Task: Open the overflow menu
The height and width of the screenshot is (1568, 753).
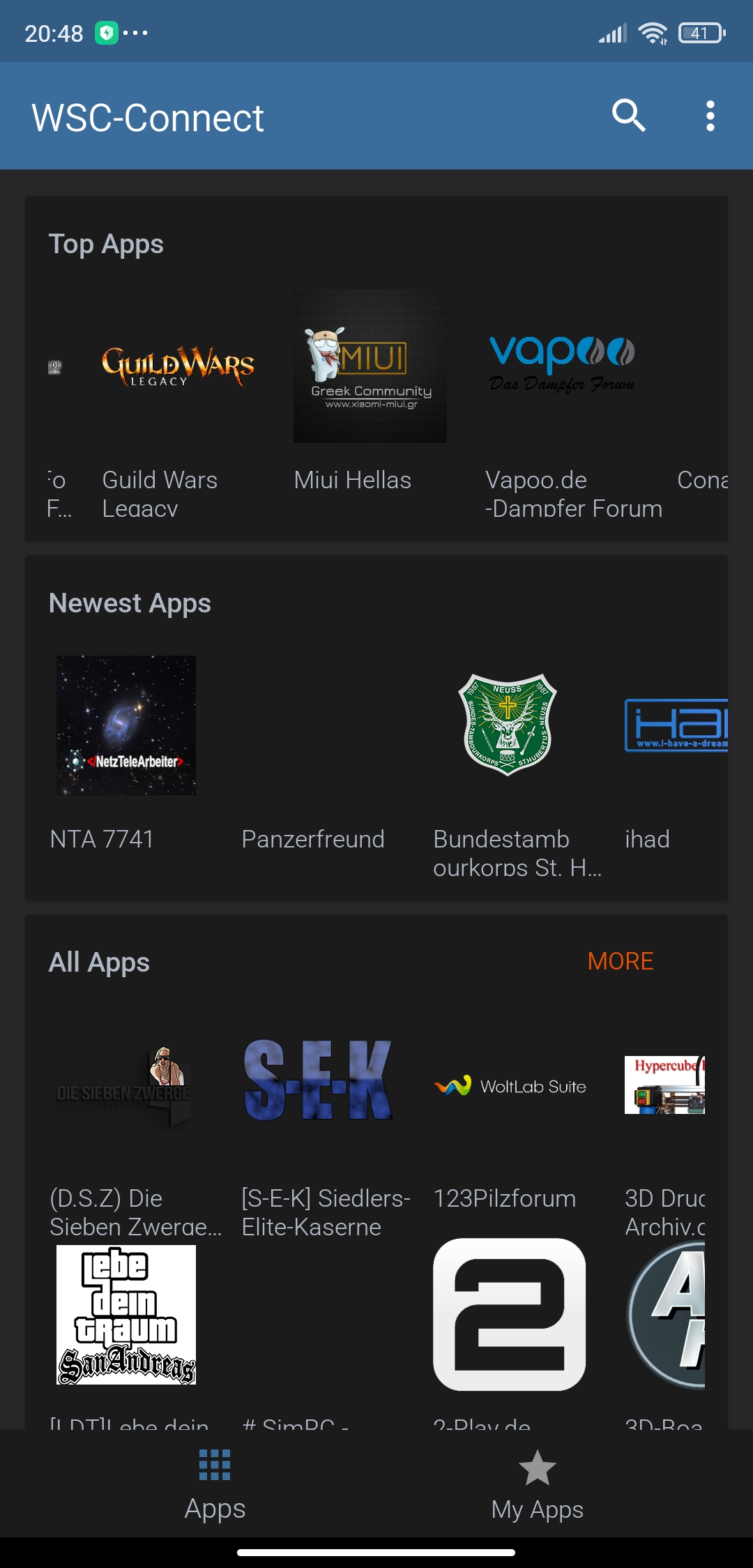Action: [x=710, y=116]
